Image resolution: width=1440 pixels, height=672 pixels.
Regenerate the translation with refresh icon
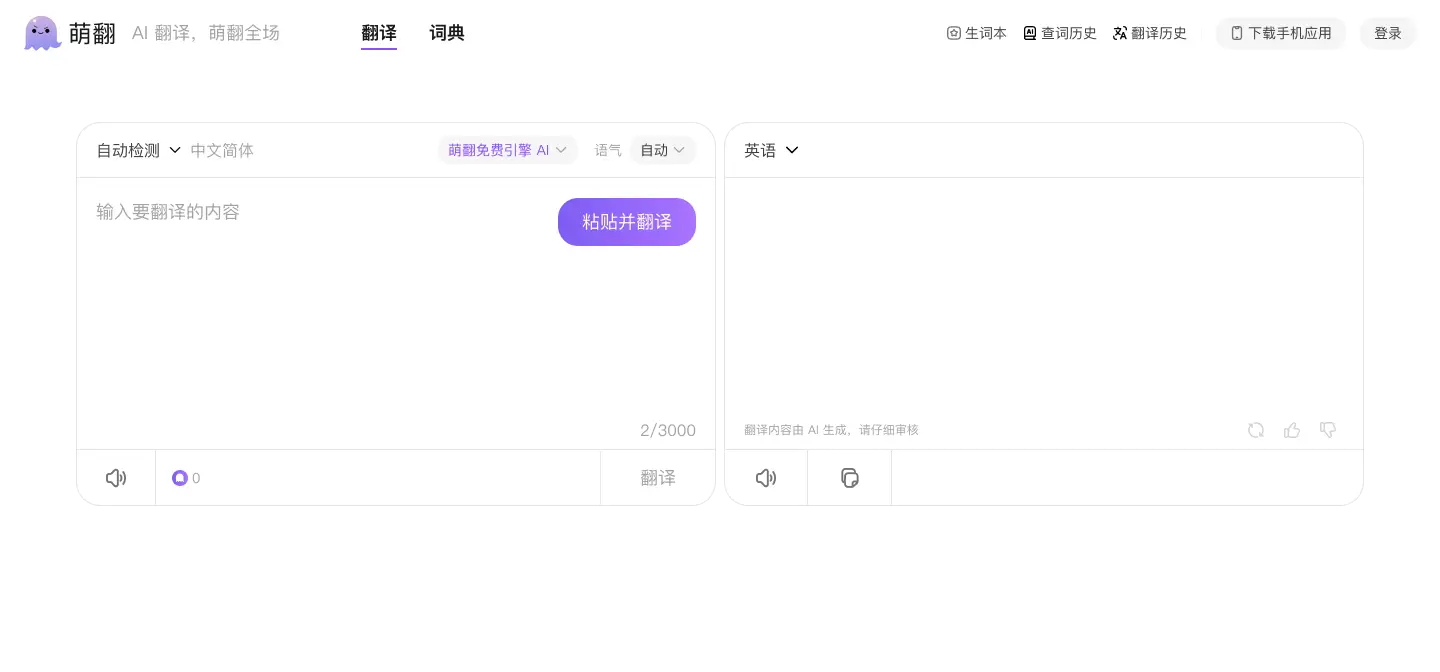[x=1256, y=430]
